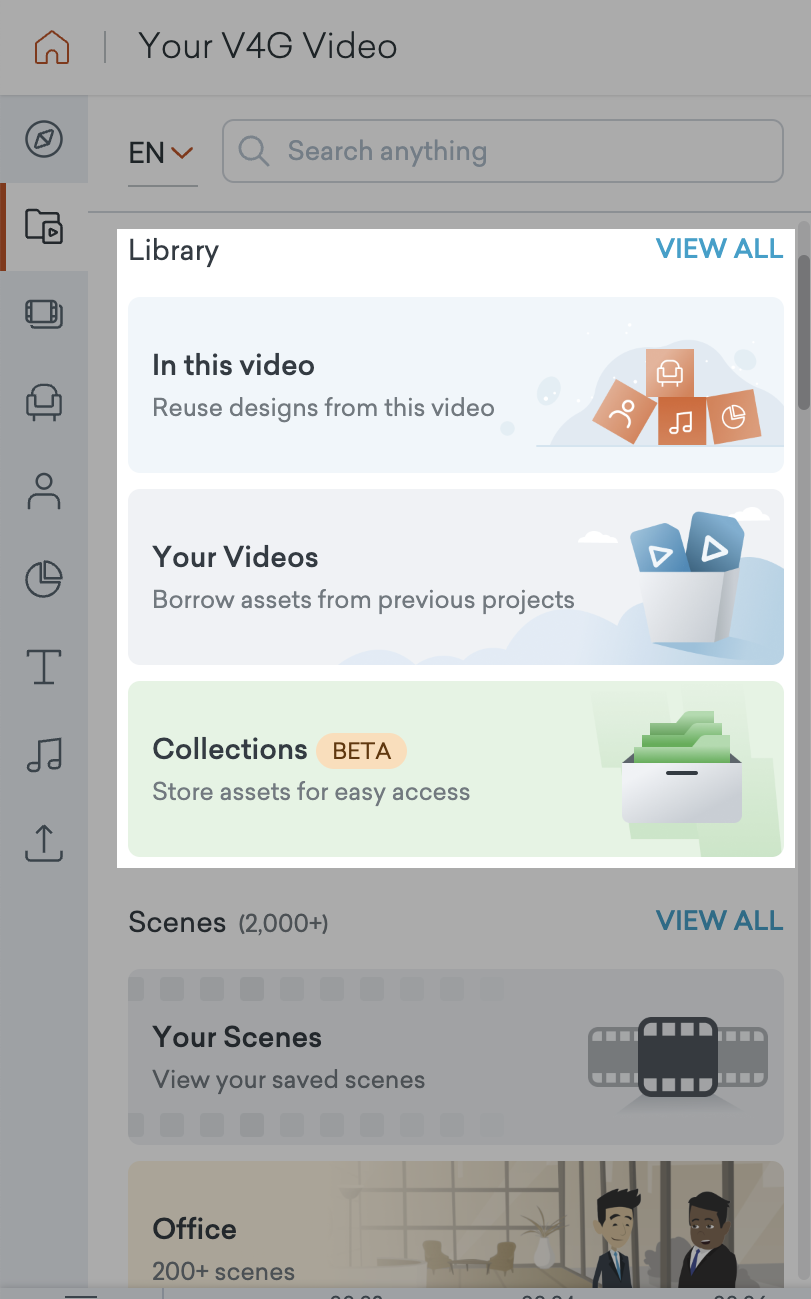The image size is (811, 1299).
Task: Open the Scenes panel icon
Action: [x=44, y=314]
